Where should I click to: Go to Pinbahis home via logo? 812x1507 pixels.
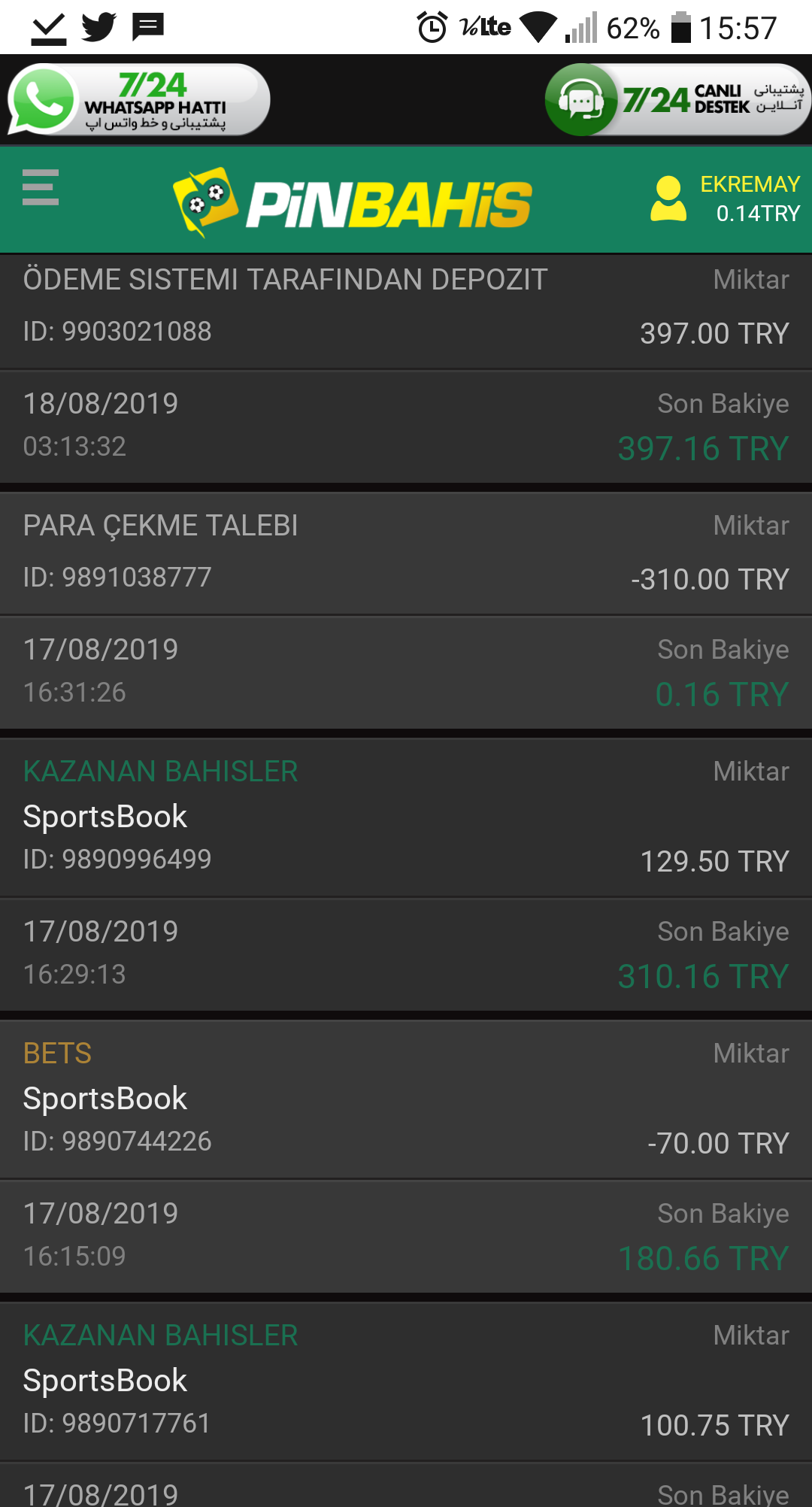click(x=352, y=202)
